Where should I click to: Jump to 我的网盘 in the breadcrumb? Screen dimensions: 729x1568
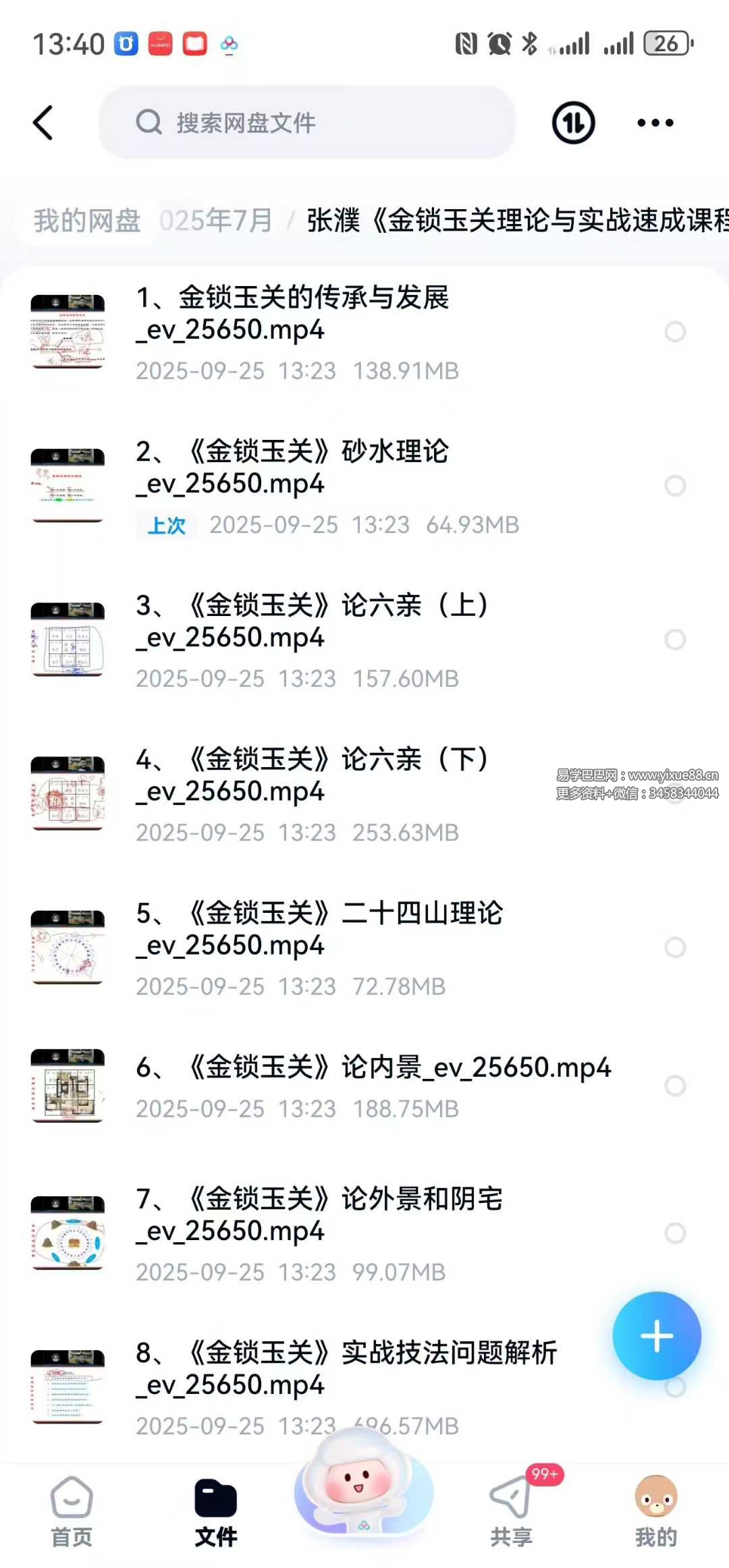pos(87,221)
